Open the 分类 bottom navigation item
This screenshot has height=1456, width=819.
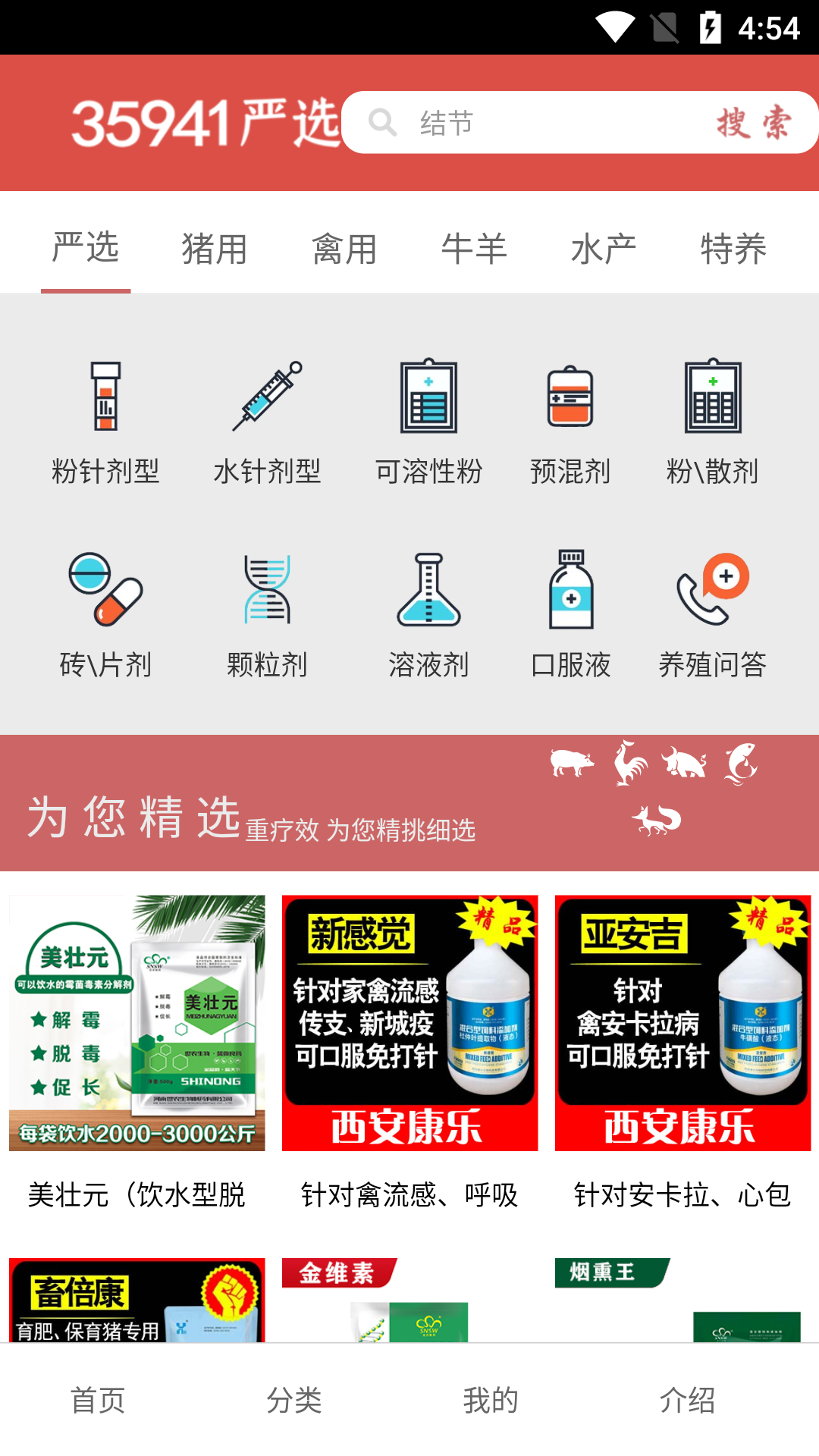pos(295,1401)
